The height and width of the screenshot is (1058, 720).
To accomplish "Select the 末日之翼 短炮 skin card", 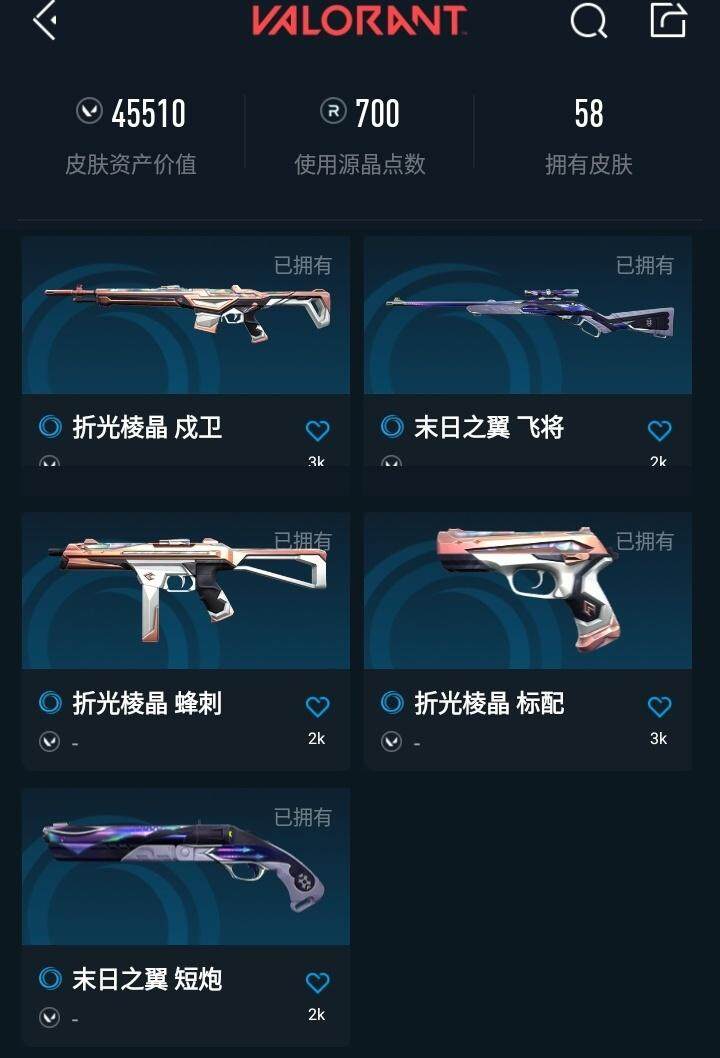I will click(x=186, y=868).
